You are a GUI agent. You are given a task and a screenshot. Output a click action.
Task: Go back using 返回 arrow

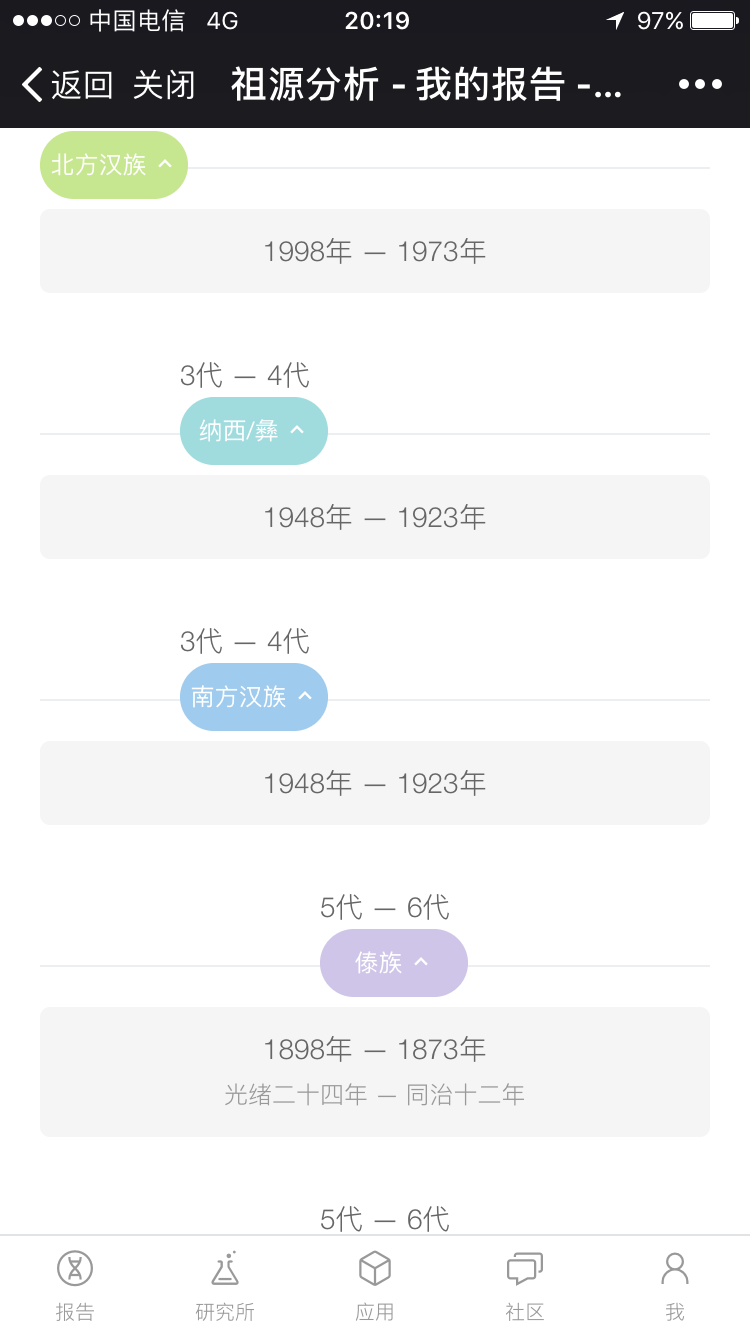66,85
